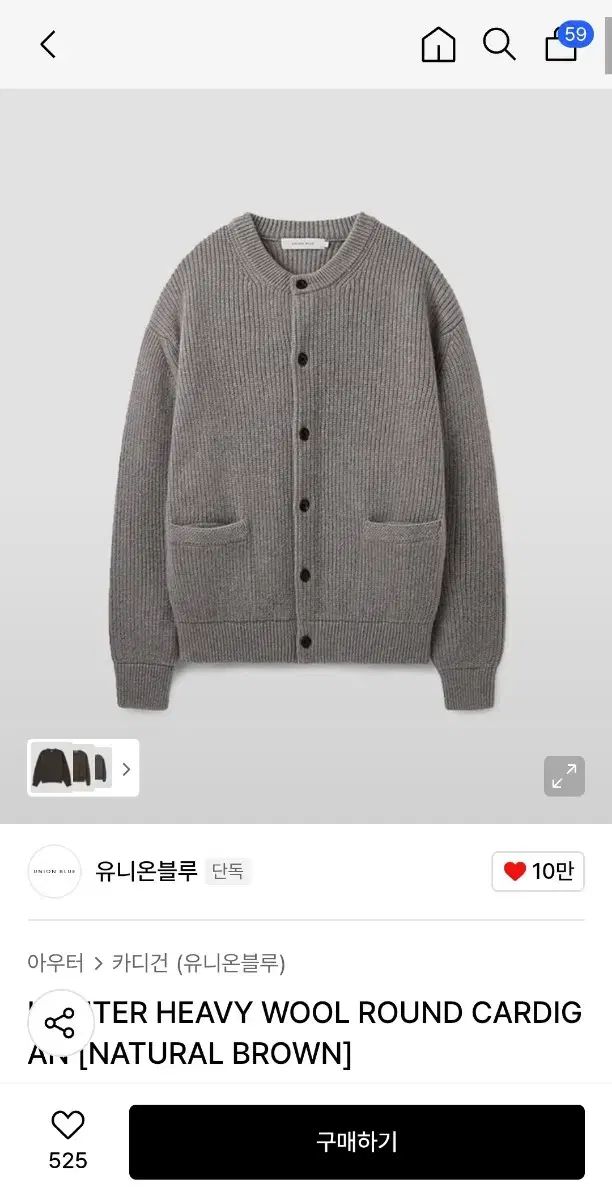Open 카디건 (유니온블루) category link
The height and width of the screenshot is (1200, 612).
198,963
